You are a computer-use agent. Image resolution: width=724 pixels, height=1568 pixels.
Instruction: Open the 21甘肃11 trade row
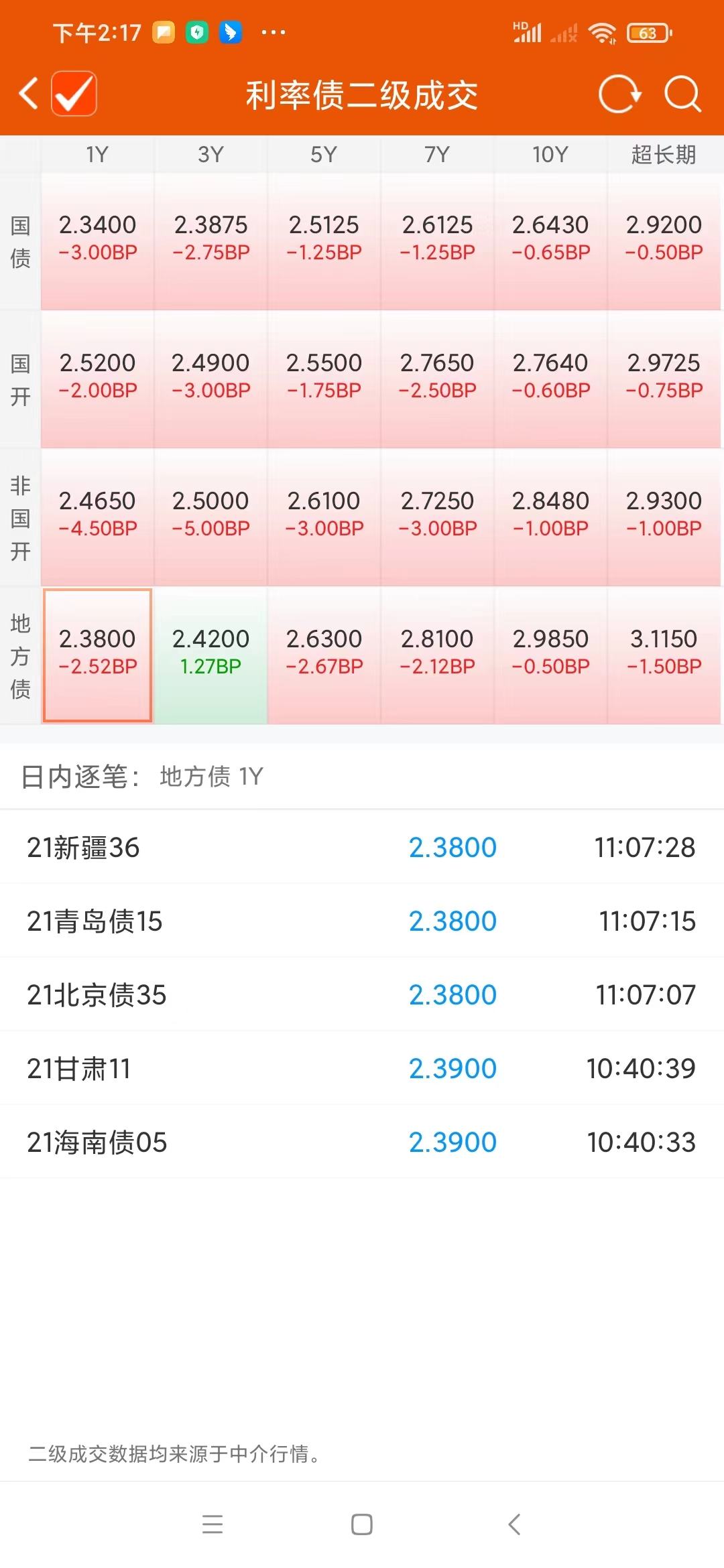click(x=362, y=1069)
